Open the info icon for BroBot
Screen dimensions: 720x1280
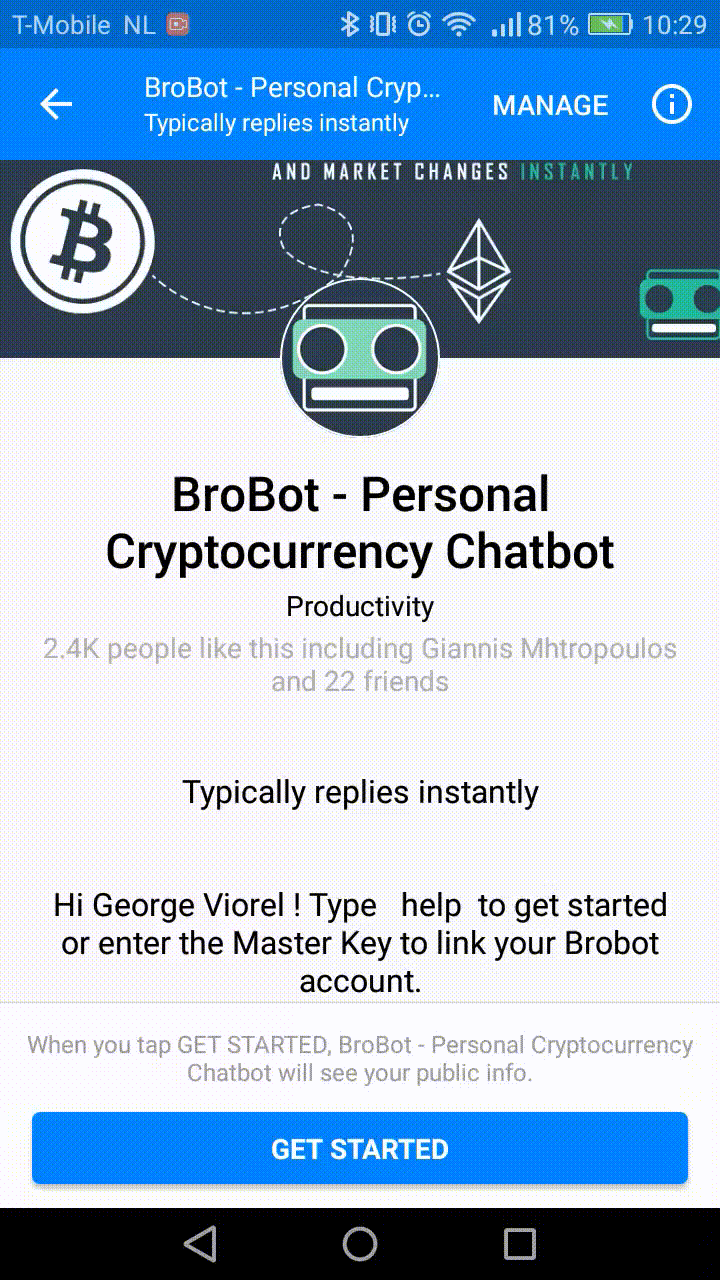[672, 104]
